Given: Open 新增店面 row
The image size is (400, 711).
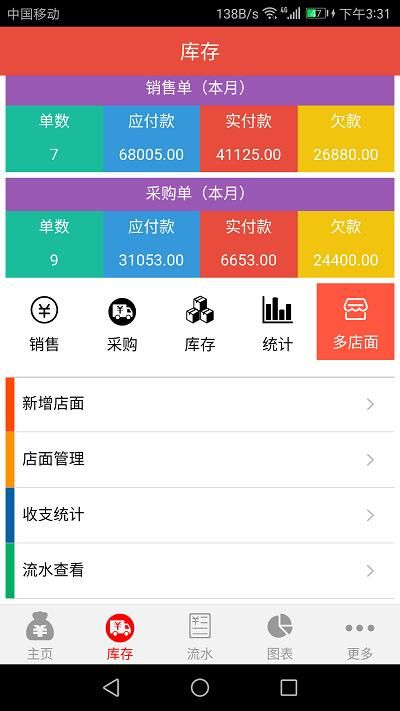Looking at the screenshot, I should coord(200,404).
